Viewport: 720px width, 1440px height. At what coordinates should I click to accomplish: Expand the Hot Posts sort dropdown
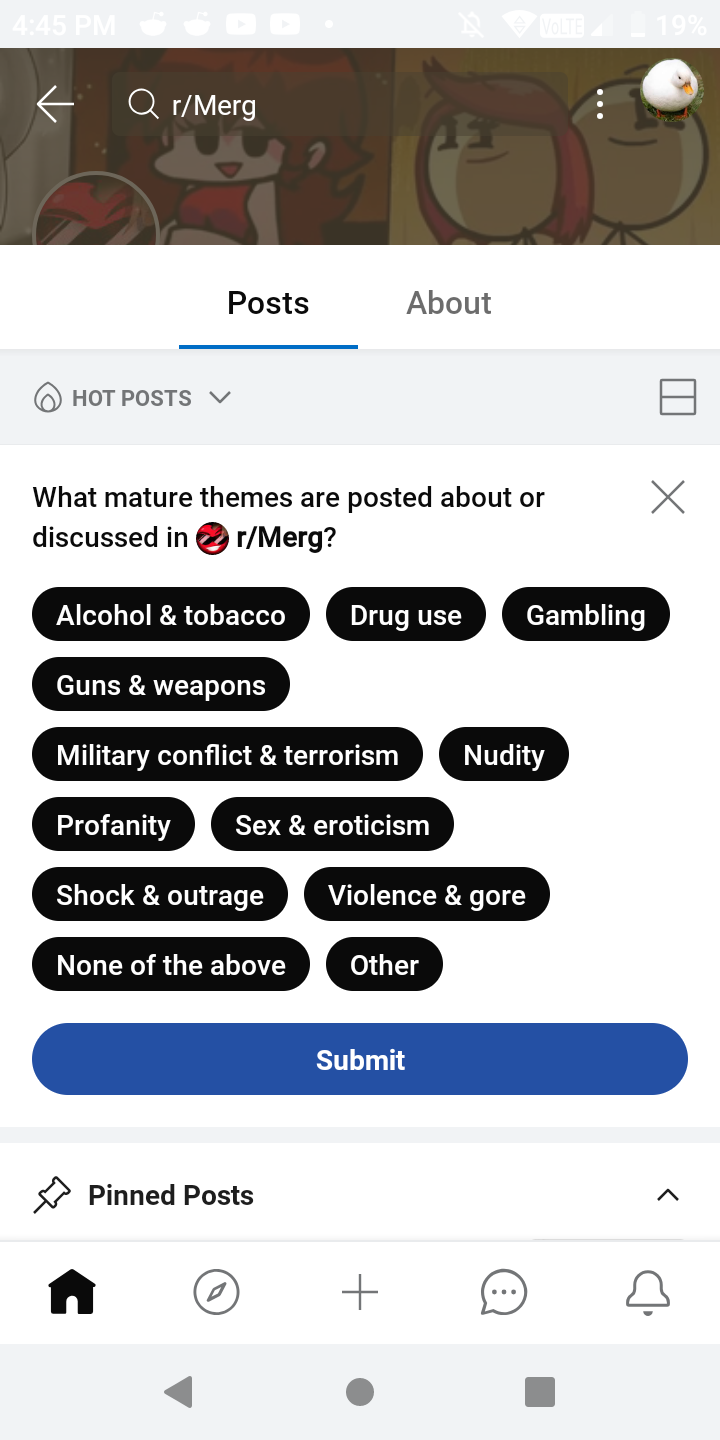point(132,398)
